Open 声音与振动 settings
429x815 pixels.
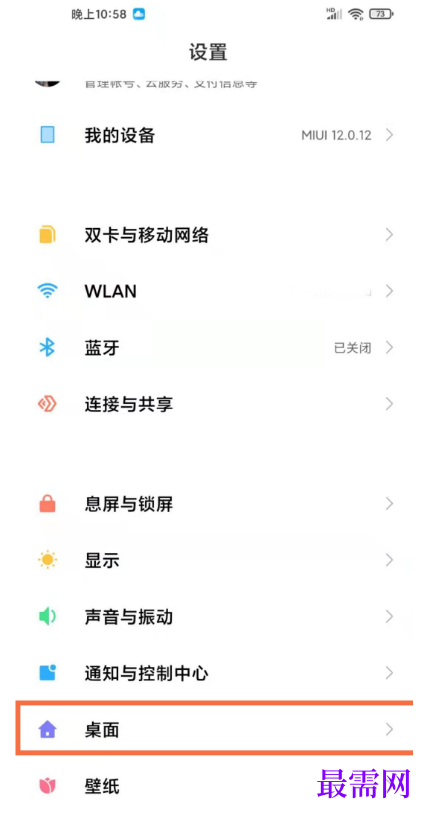pos(214,617)
